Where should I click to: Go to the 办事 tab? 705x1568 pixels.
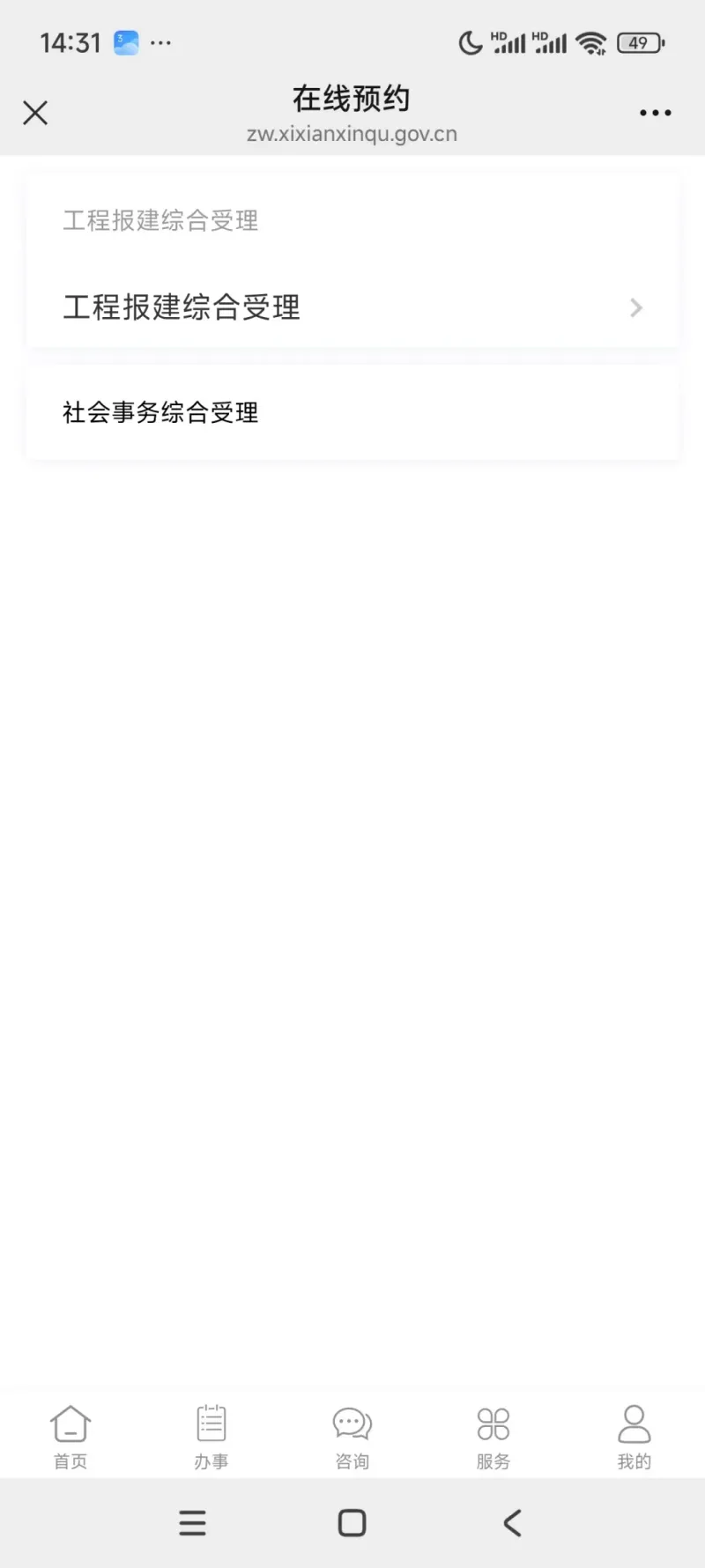[211, 1437]
